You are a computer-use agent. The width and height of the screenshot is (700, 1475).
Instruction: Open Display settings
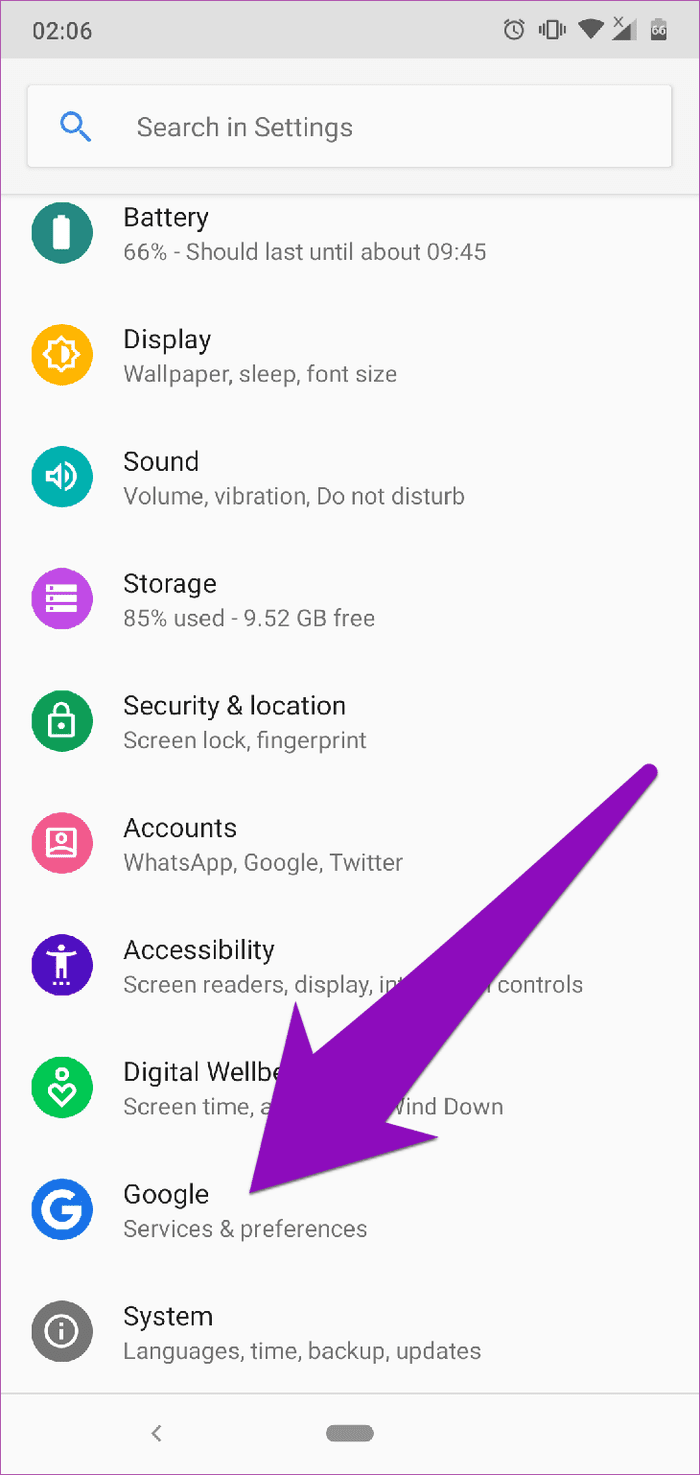tap(349, 356)
